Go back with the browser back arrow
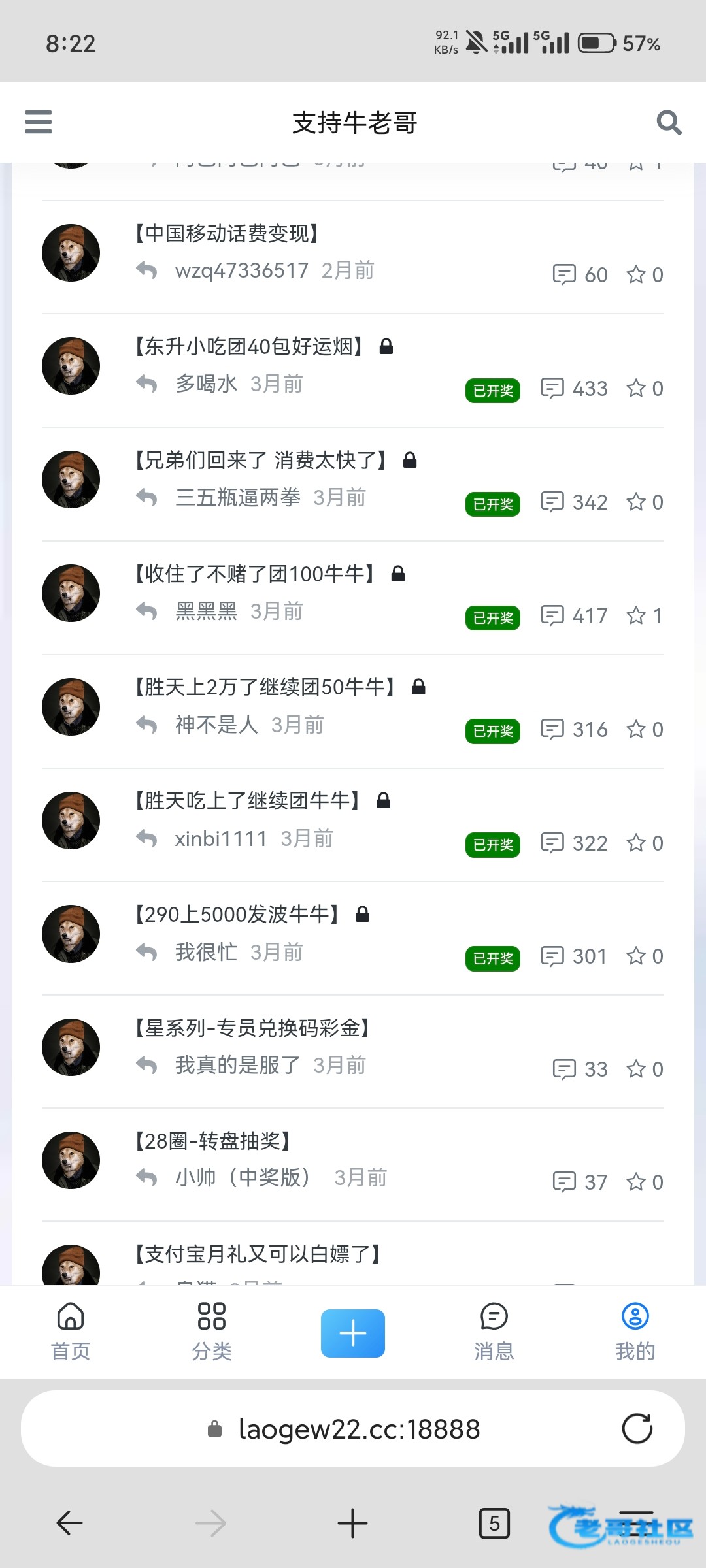 (x=69, y=1523)
